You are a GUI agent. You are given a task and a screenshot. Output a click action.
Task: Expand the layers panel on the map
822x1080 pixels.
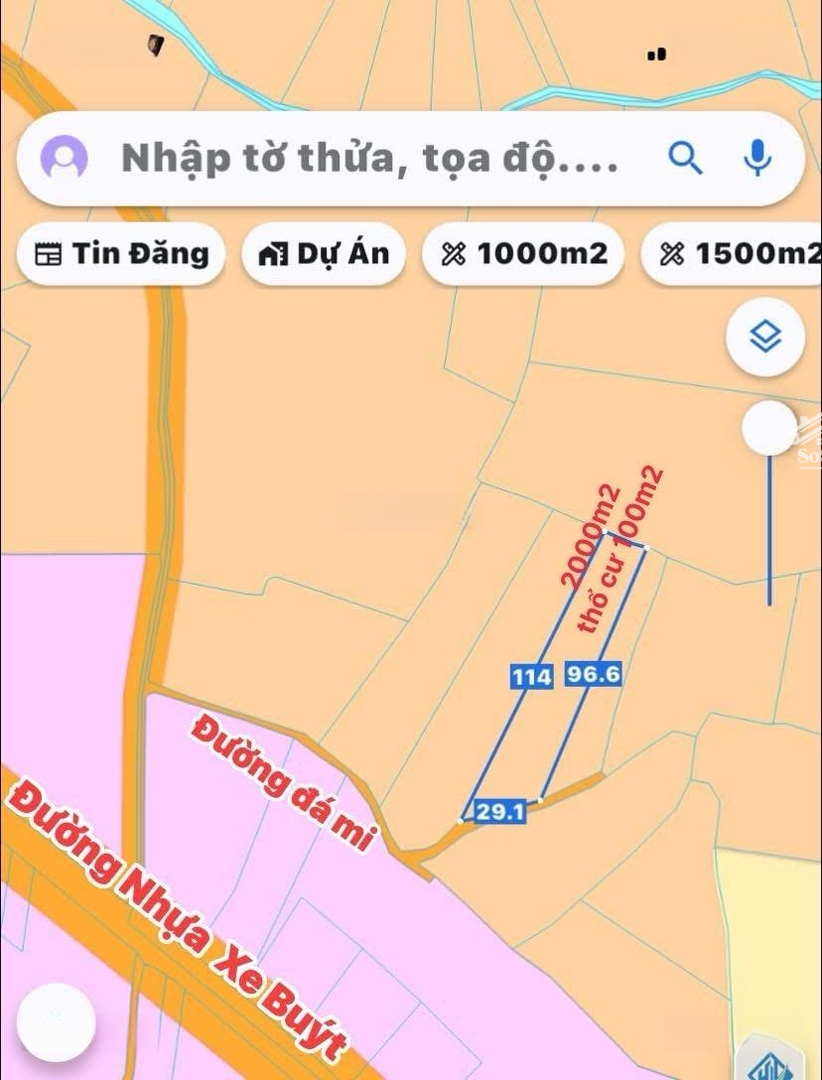764,338
